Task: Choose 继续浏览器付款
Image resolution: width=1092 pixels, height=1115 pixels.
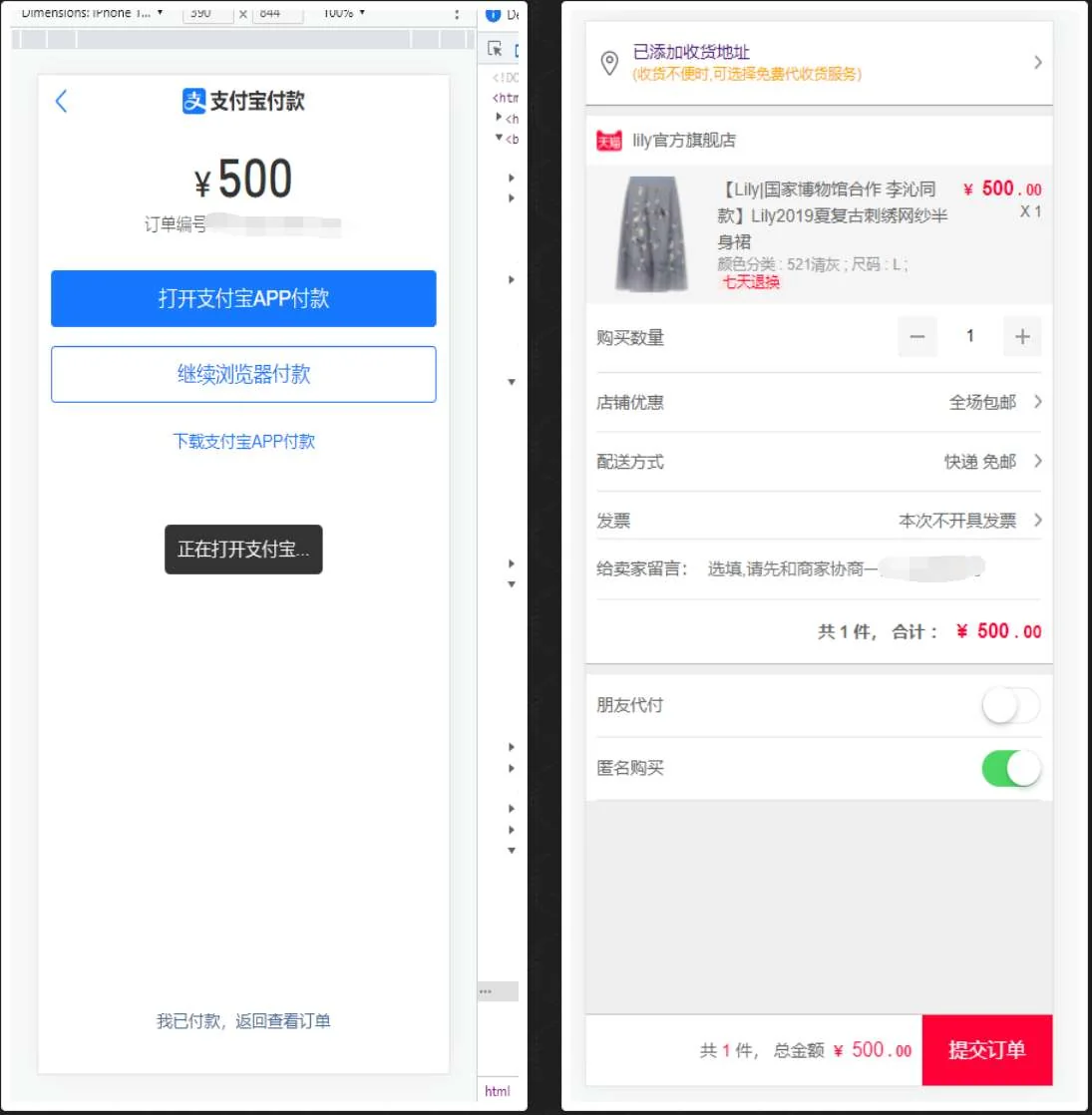Action: 243,374
